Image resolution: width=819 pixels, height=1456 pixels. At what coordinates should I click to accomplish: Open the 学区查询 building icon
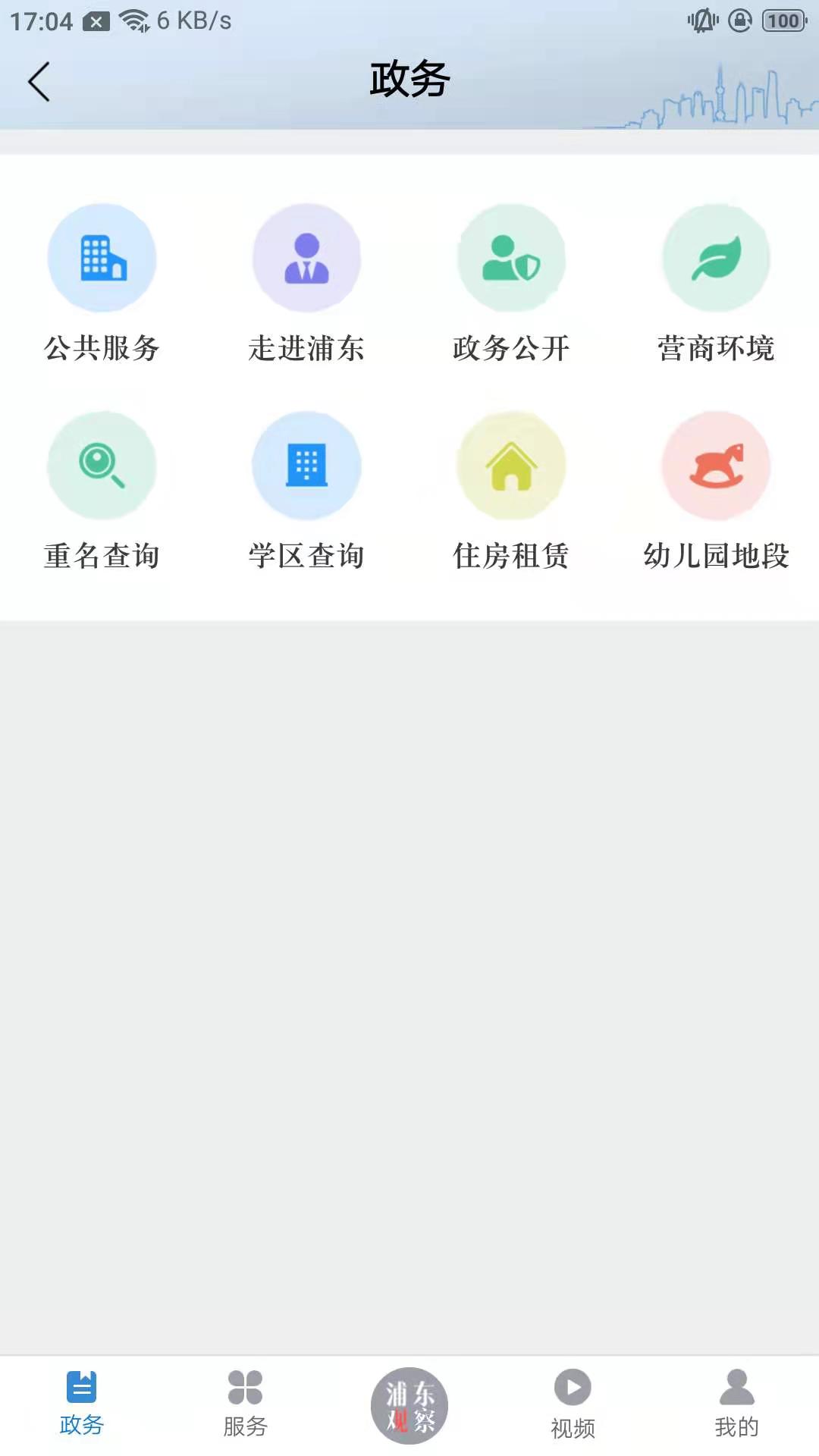point(306,466)
